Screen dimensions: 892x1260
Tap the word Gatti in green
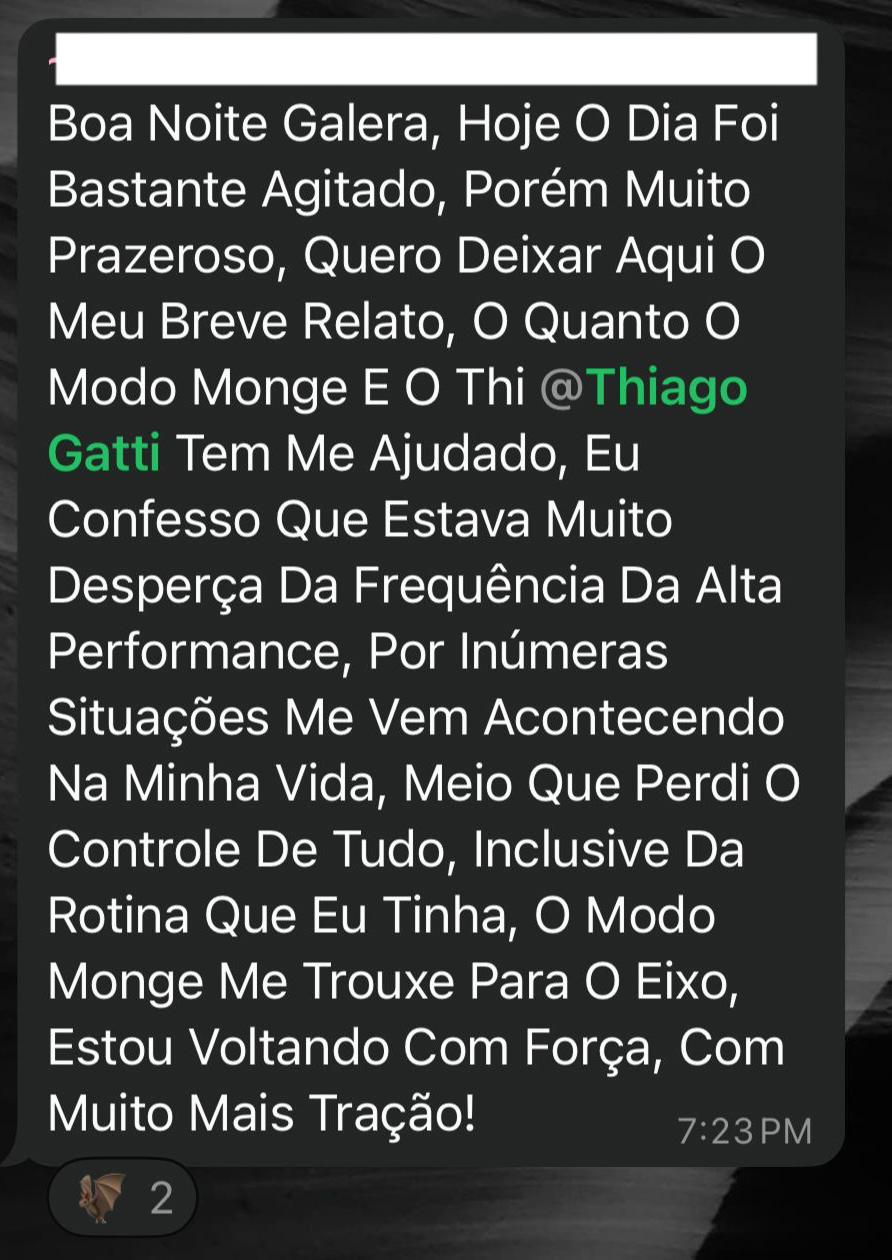pyautogui.click(x=98, y=452)
